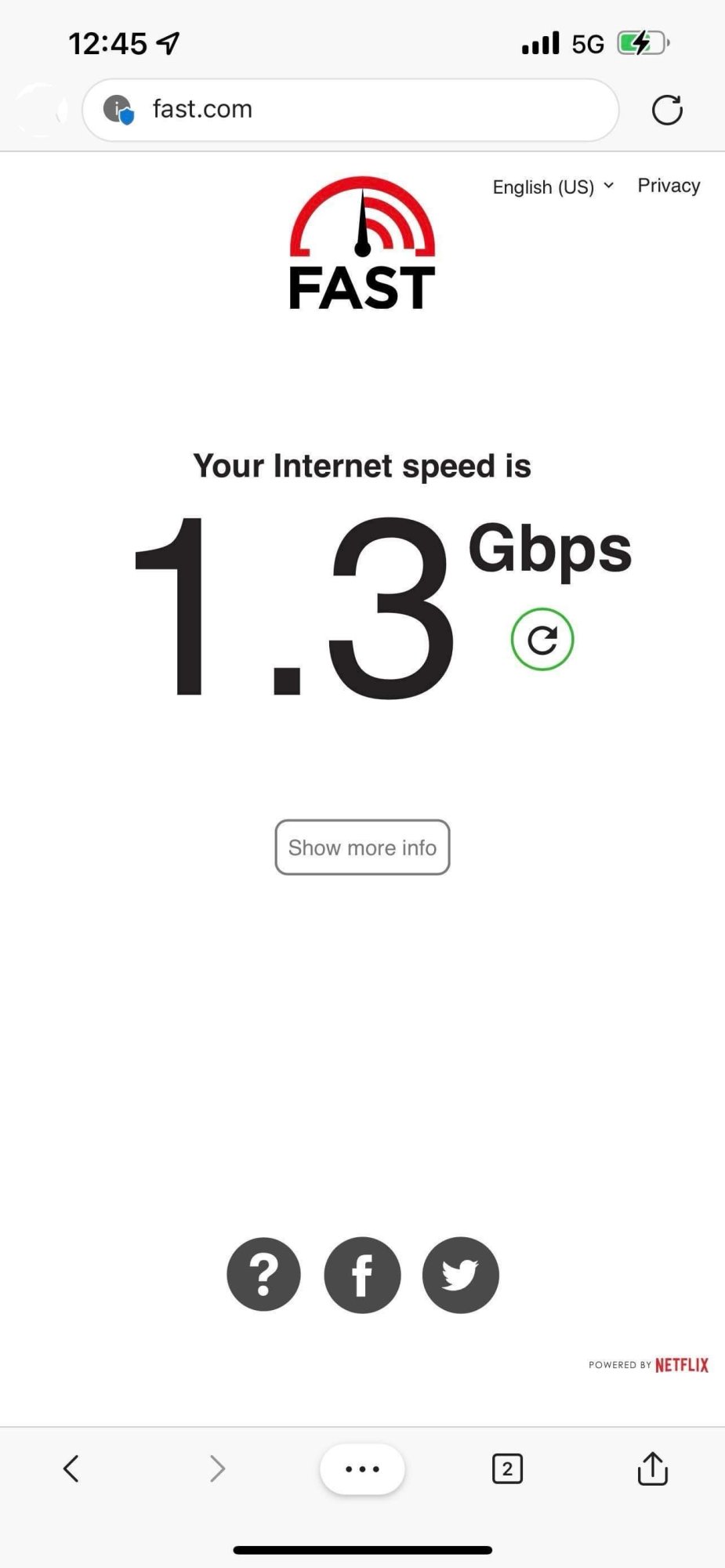Share result on Twitter
725x1568 pixels.
tap(461, 1275)
